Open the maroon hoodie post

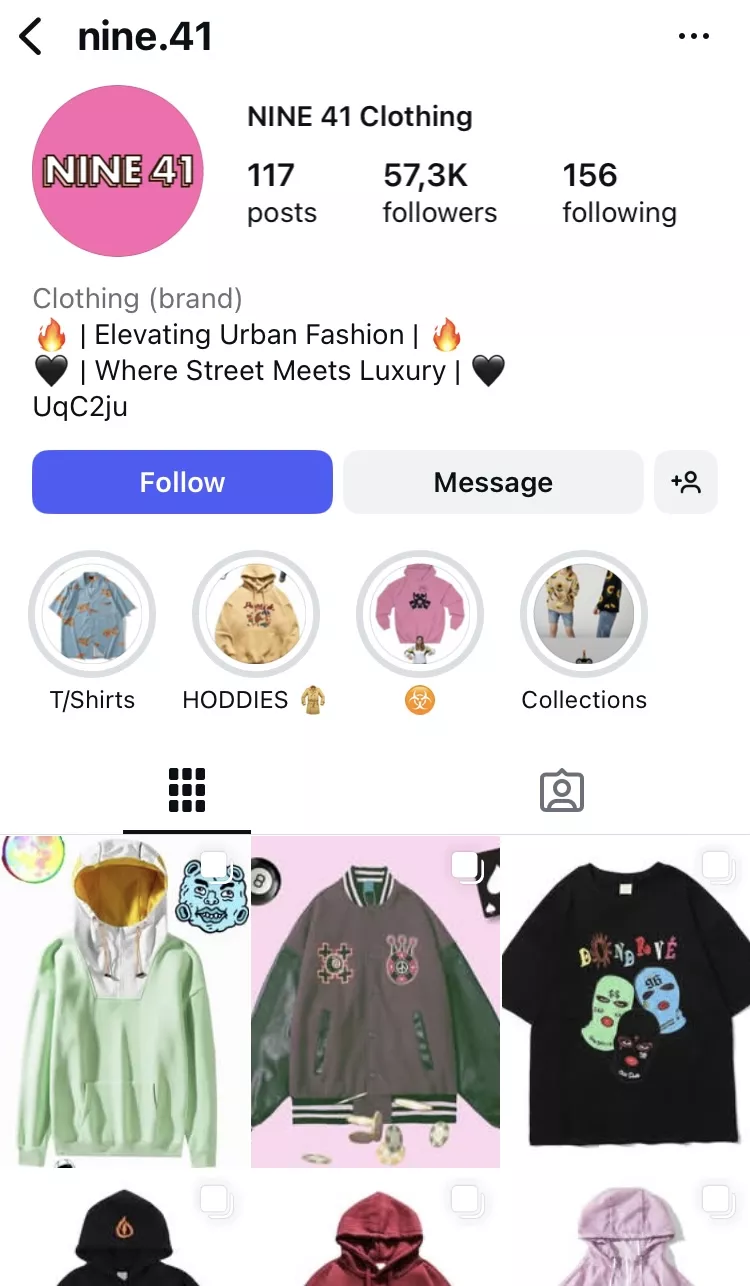(375, 1228)
